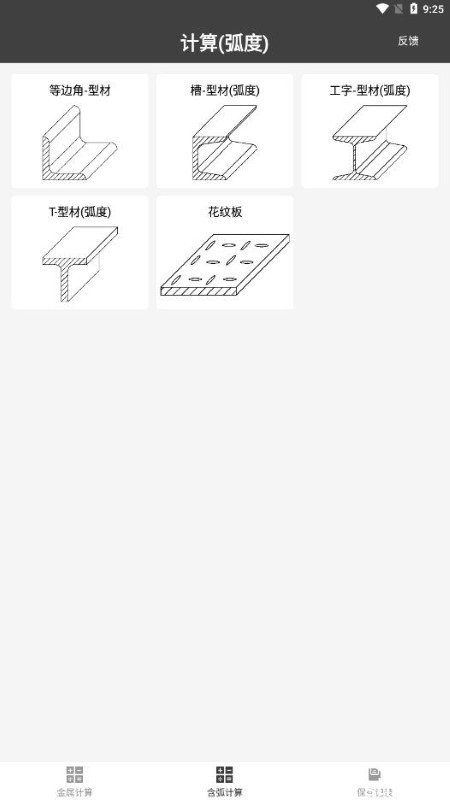Open the 花纹板 calculator card
Screen dimensions: 450x800
tap(224, 253)
